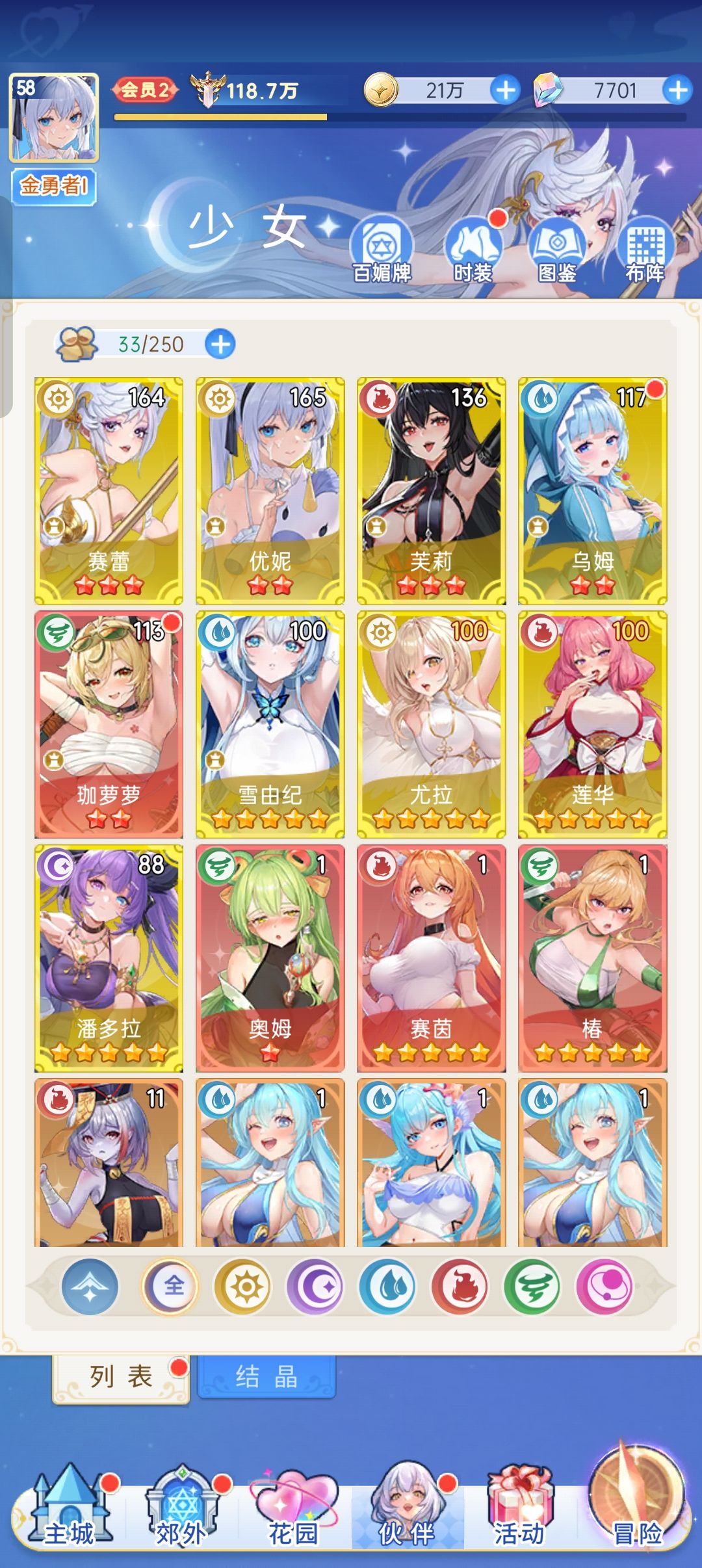Open the 雪由纪 character card
The width and height of the screenshot is (702, 1568).
270,724
